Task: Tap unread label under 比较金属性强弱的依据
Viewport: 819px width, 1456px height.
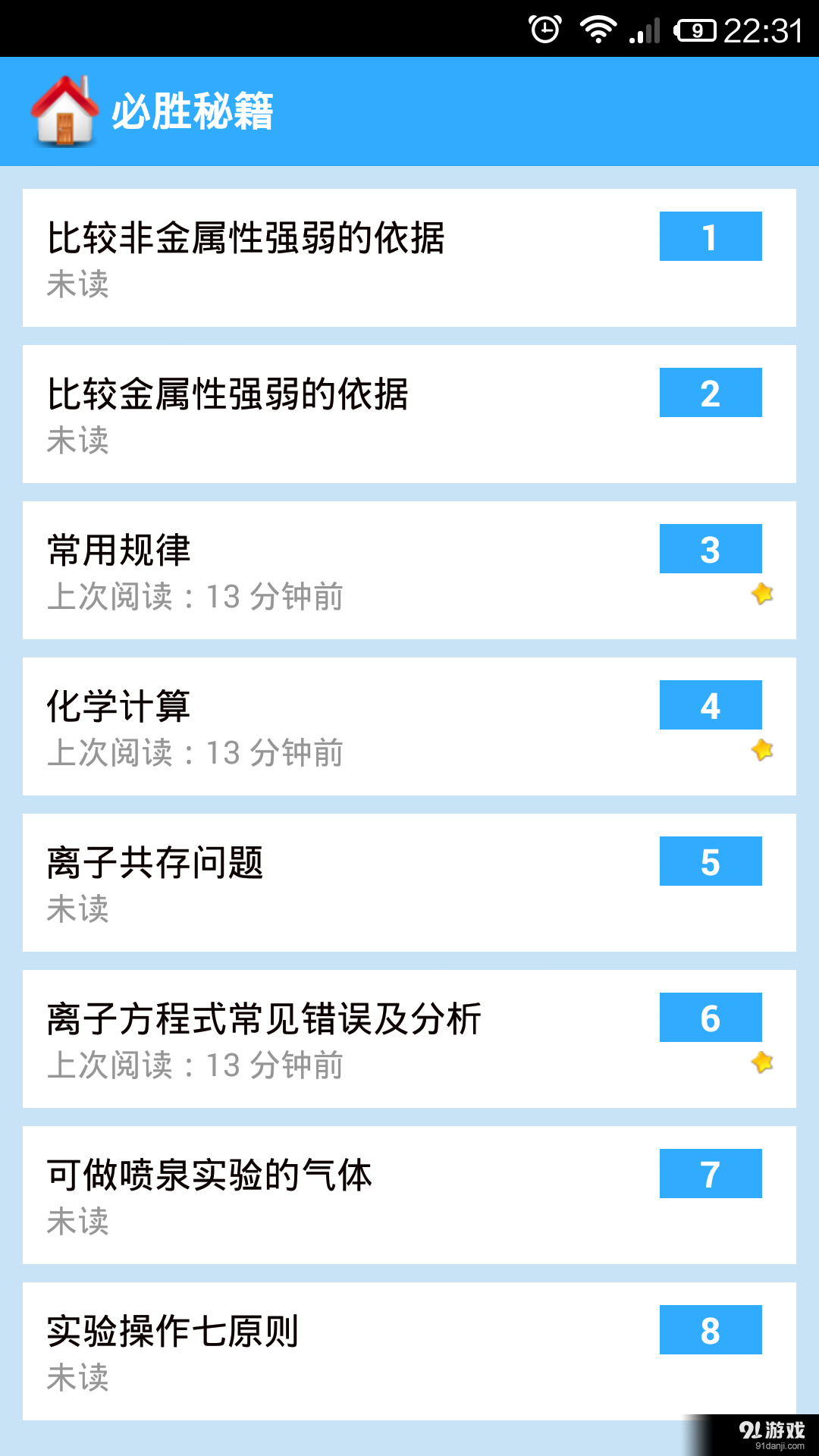Action: [78, 442]
